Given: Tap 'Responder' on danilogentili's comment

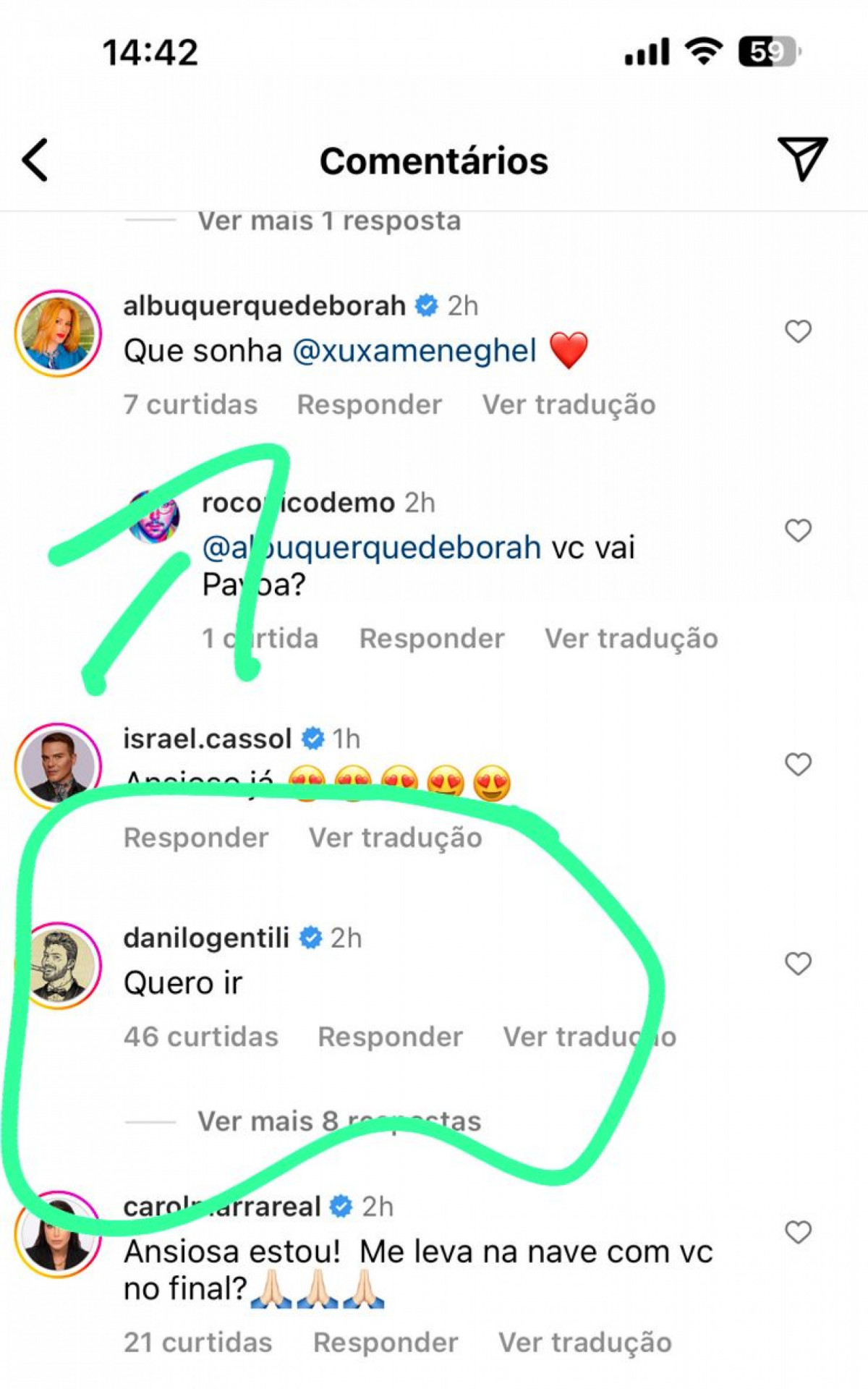Looking at the screenshot, I should tap(390, 1036).
